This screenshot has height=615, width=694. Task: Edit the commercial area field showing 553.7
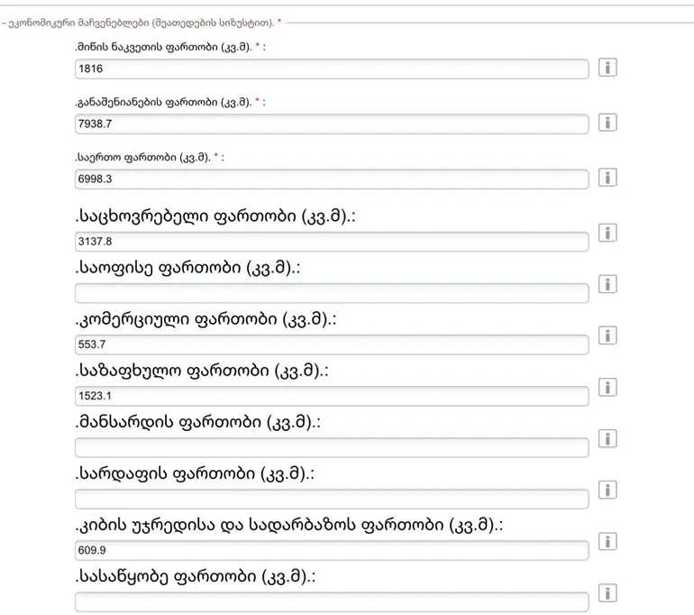click(x=331, y=344)
